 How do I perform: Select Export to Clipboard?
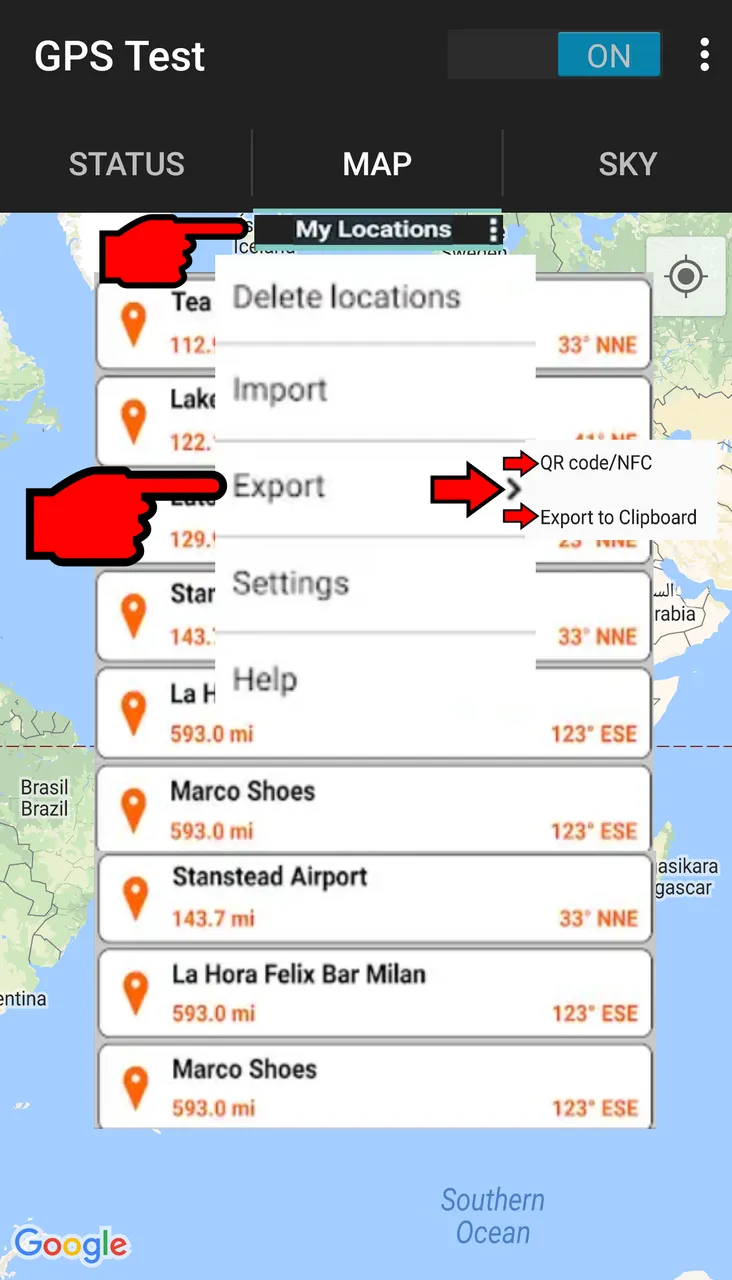tap(618, 517)
